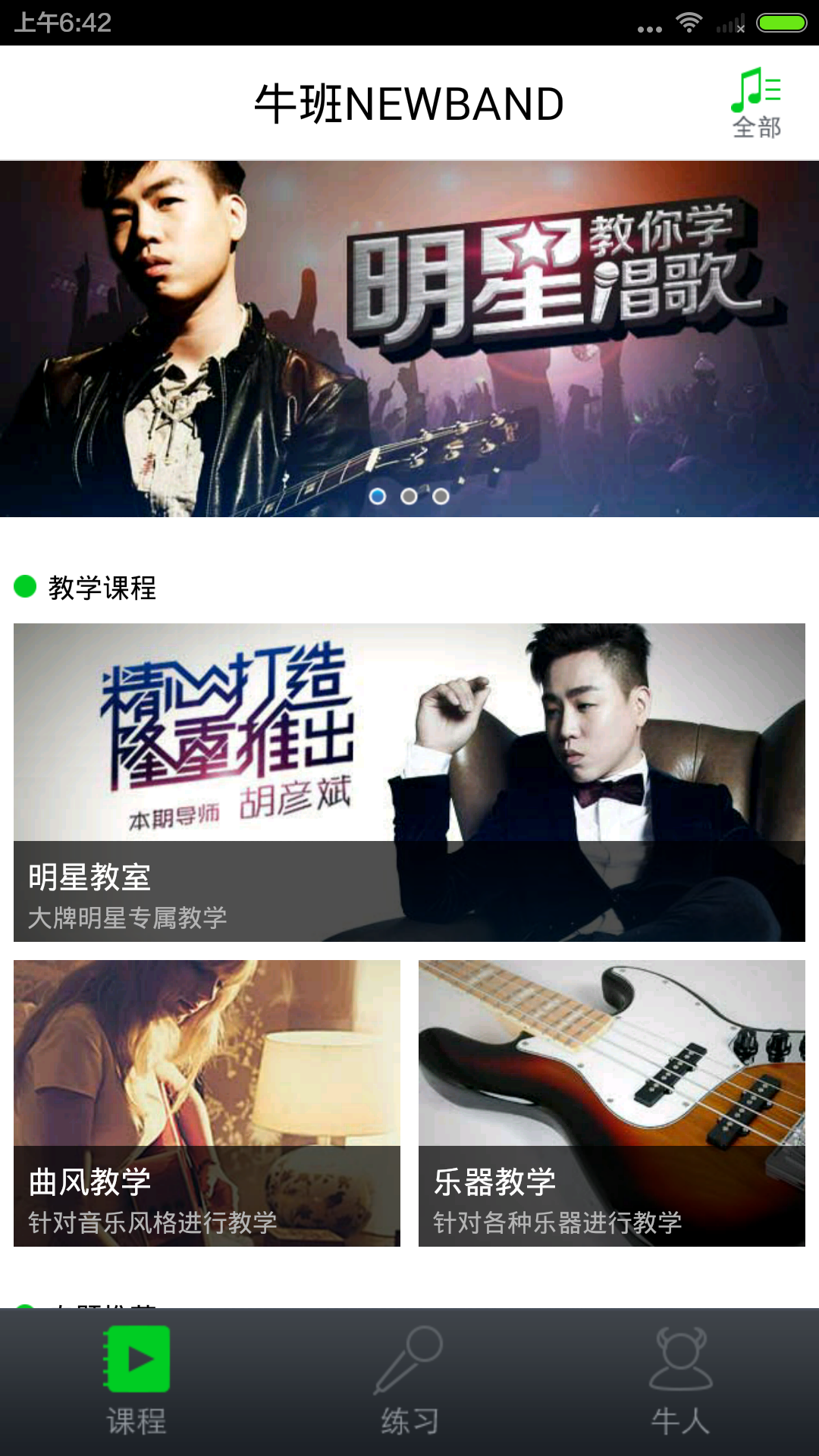
Task: Open the 乐器教学 course card
Action: (612, 1103)
